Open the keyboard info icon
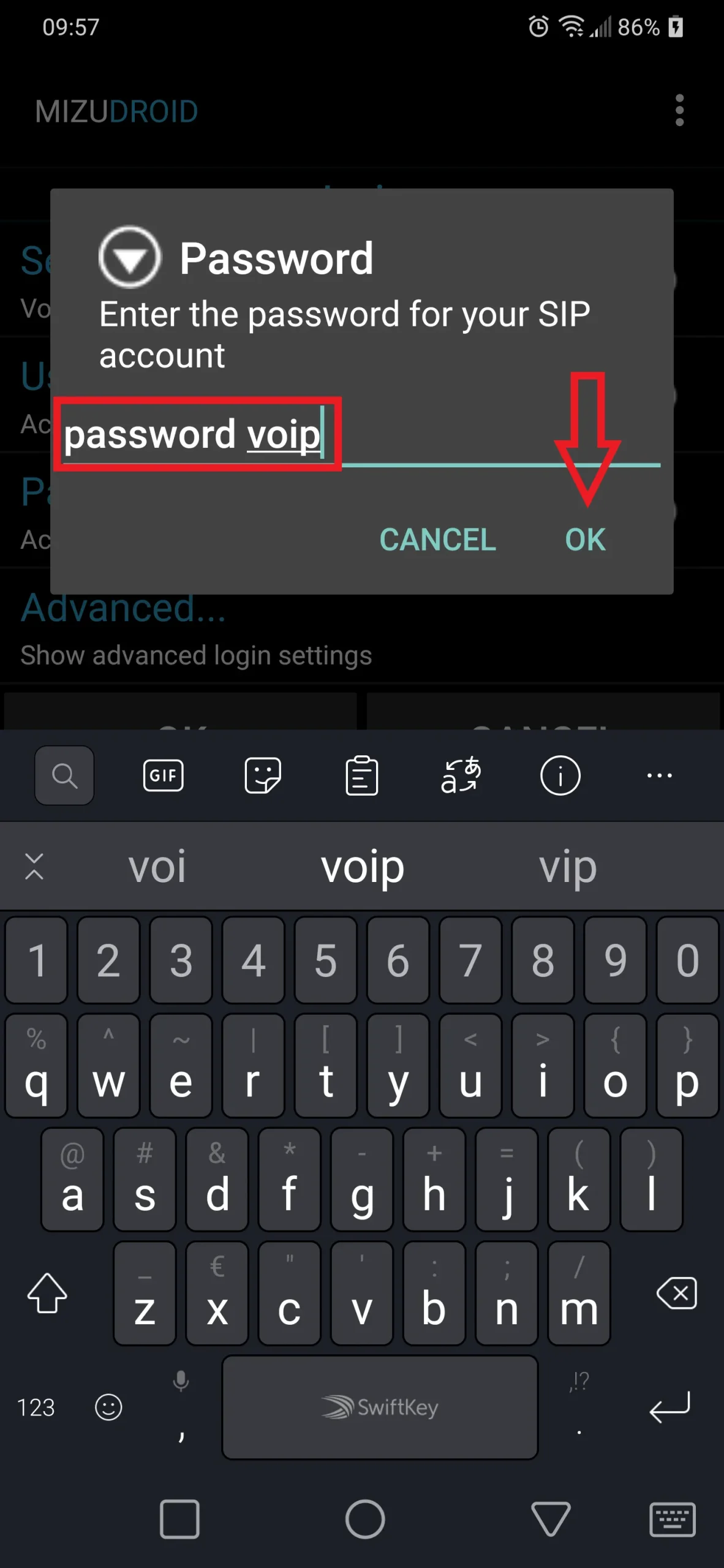724x1568 pixels. [x=560, y=775]
